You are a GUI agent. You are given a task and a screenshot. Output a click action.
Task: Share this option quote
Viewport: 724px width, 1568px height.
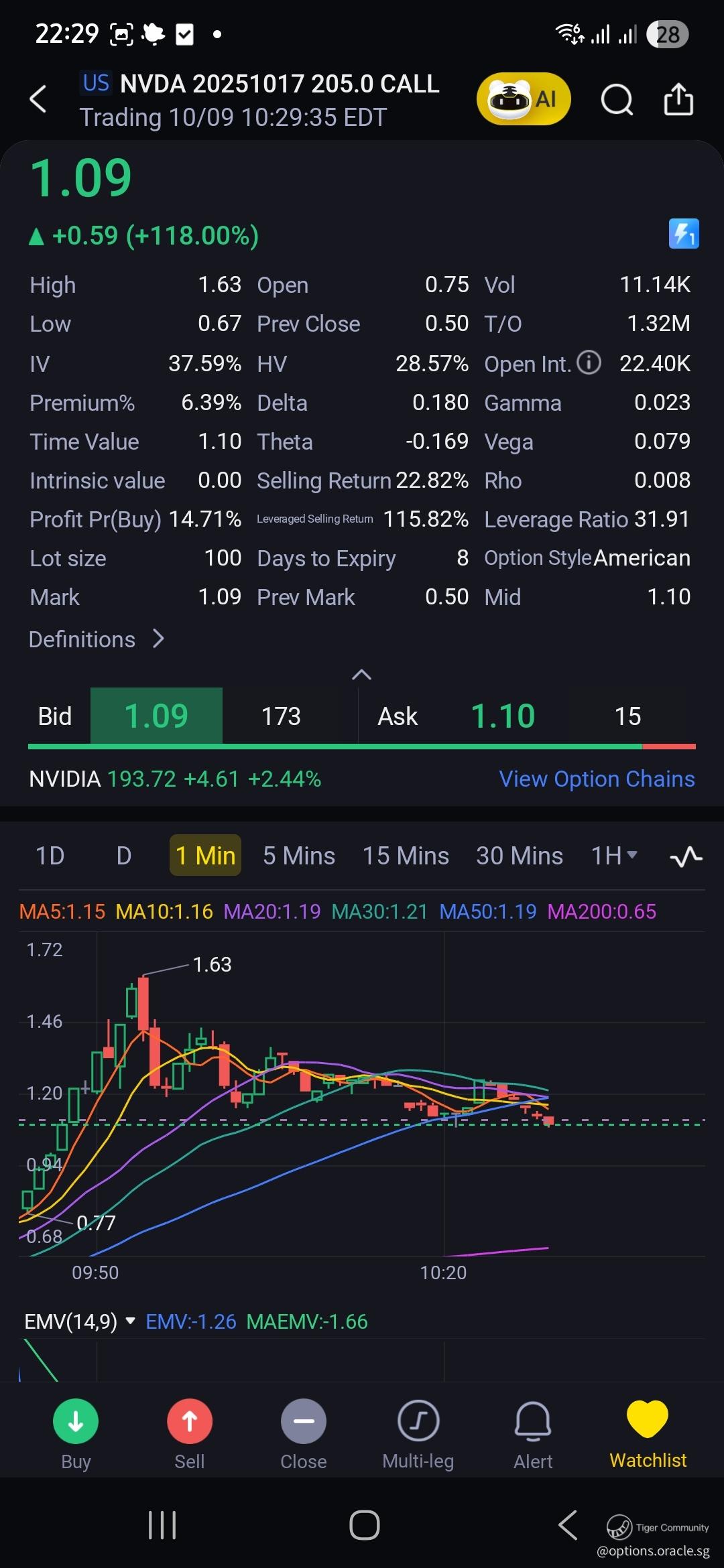coord(678,100)
